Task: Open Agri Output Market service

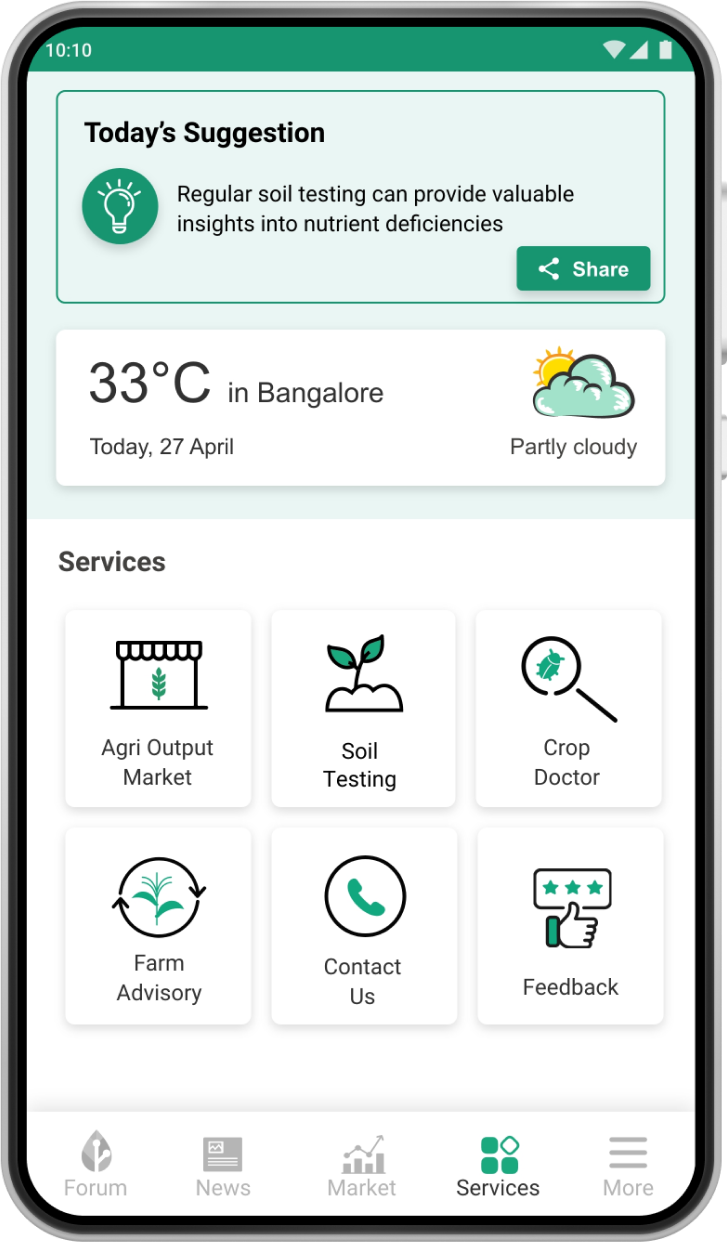Action: point(158,708)
